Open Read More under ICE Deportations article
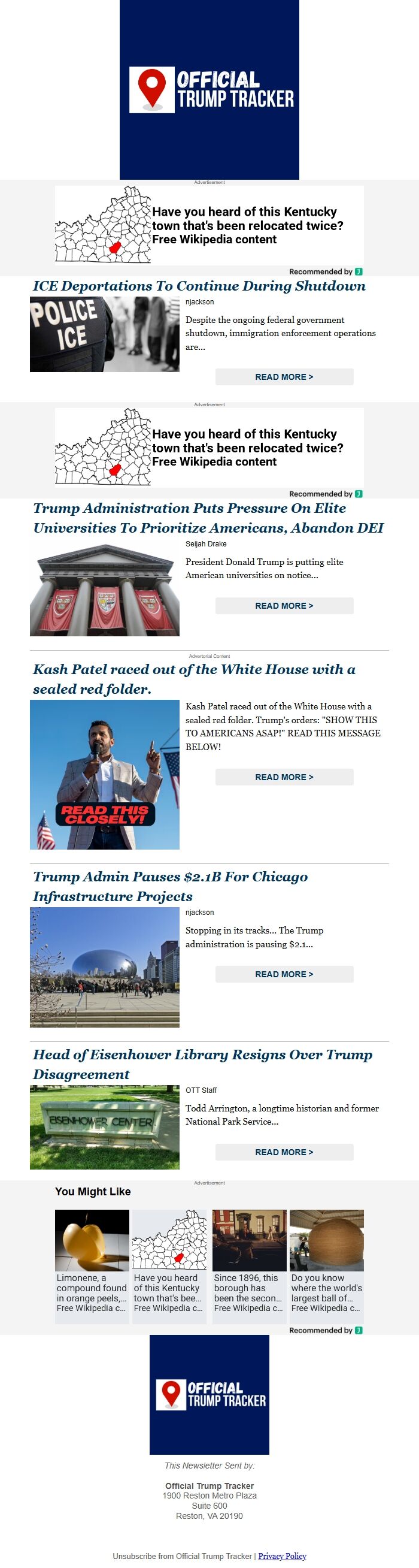Image resolution: width=419 pixels, height=1568 pixels. 284,377
